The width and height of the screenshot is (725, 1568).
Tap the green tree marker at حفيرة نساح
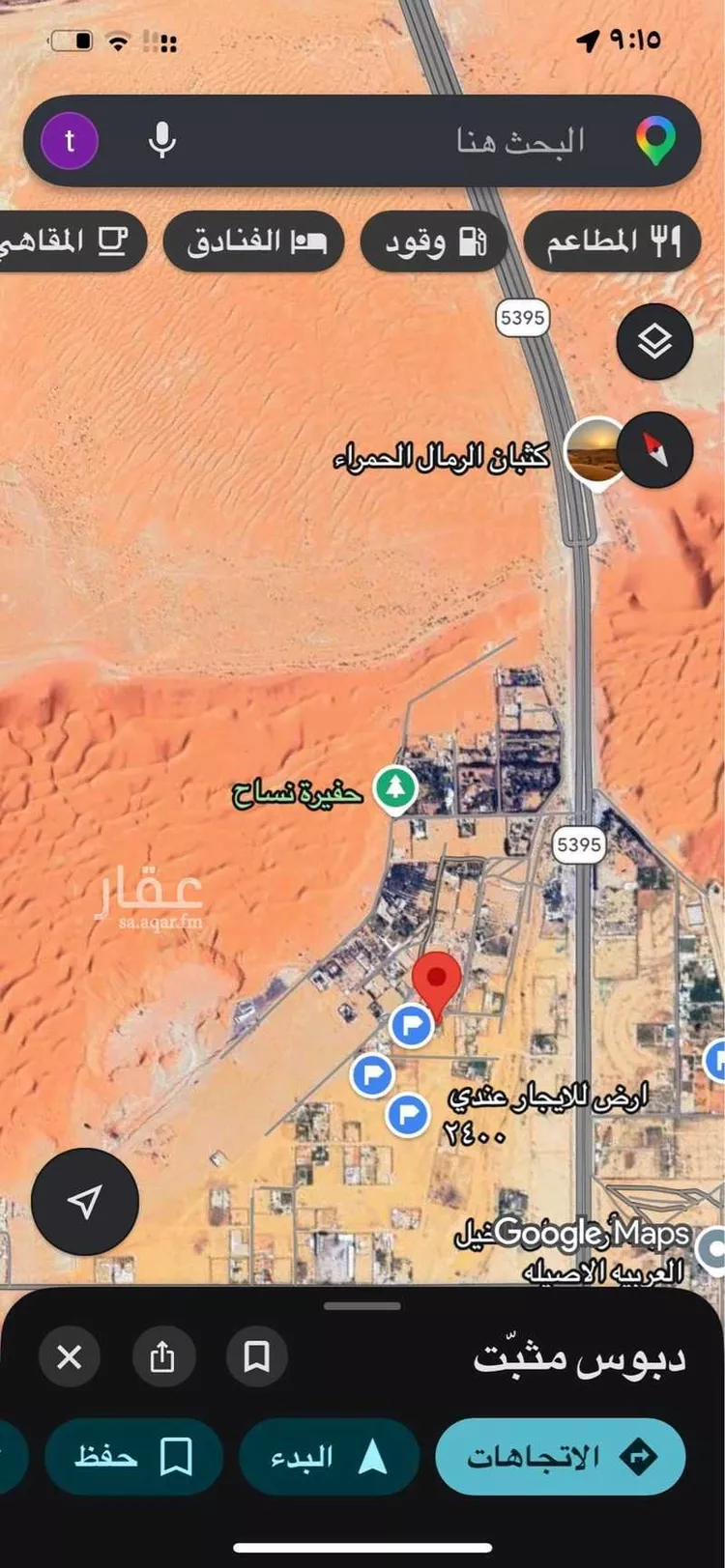click(395, 787)
